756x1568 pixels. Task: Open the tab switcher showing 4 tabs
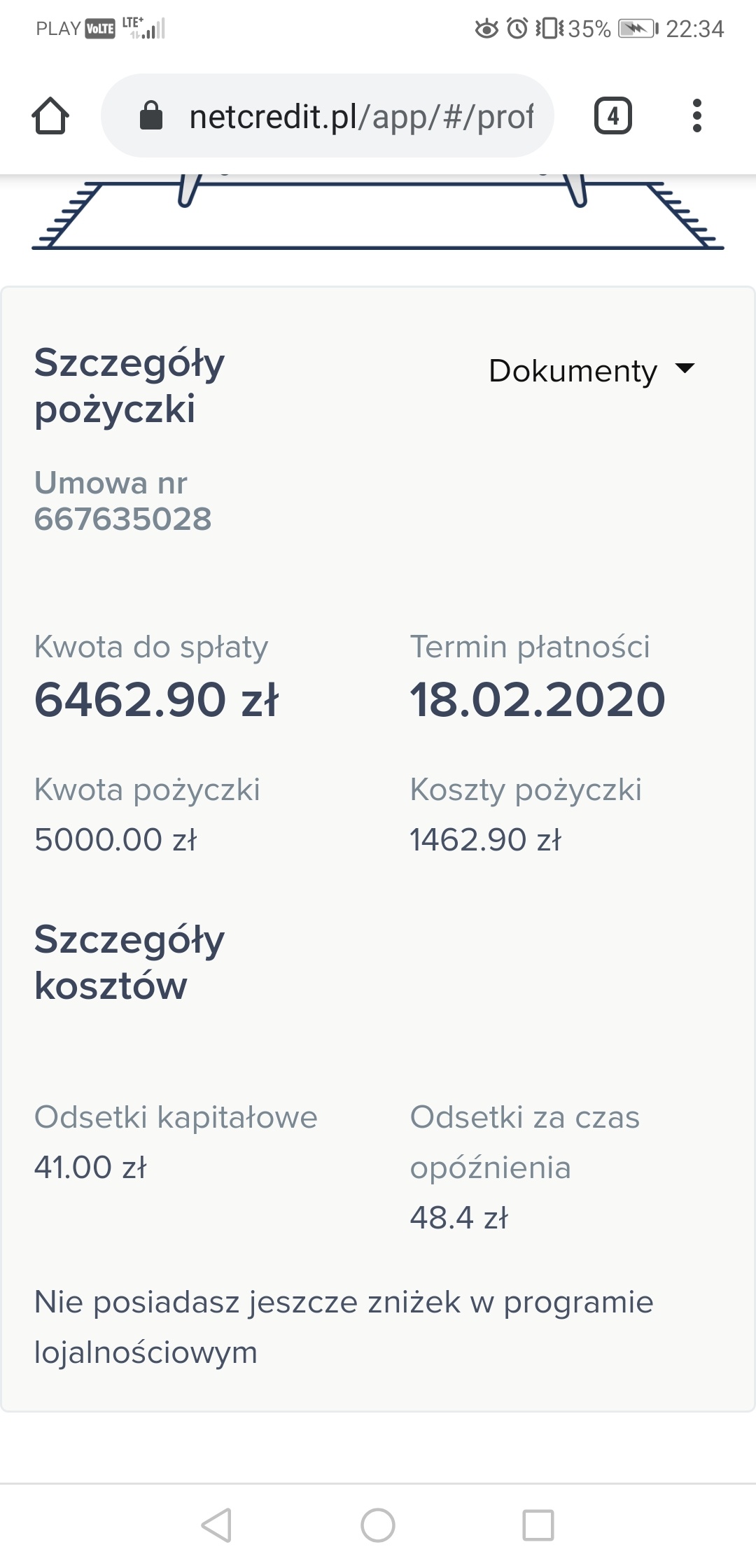pos(613,115)
